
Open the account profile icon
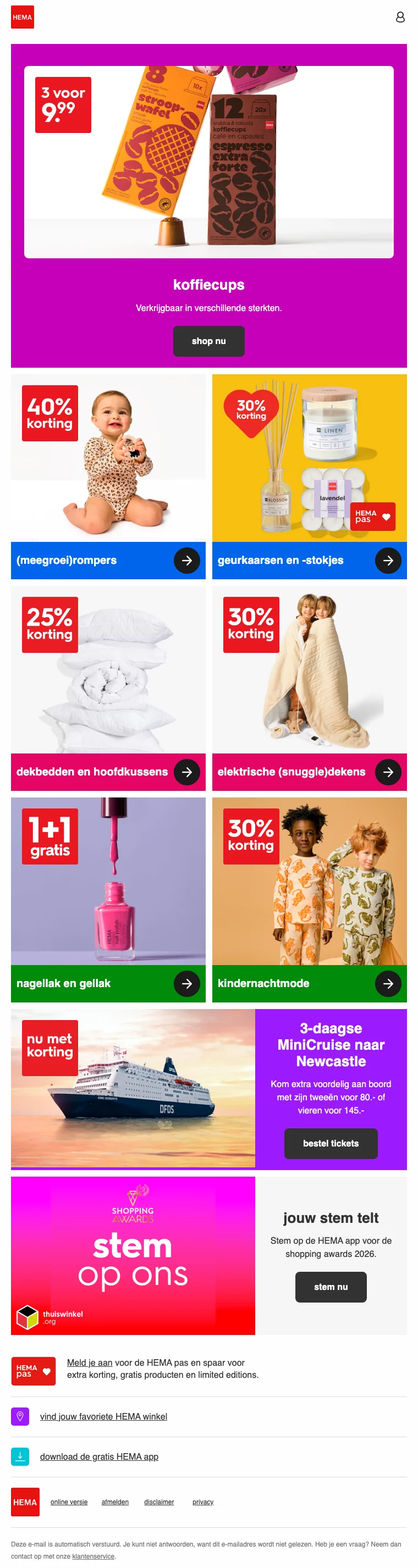pos(400,17)
